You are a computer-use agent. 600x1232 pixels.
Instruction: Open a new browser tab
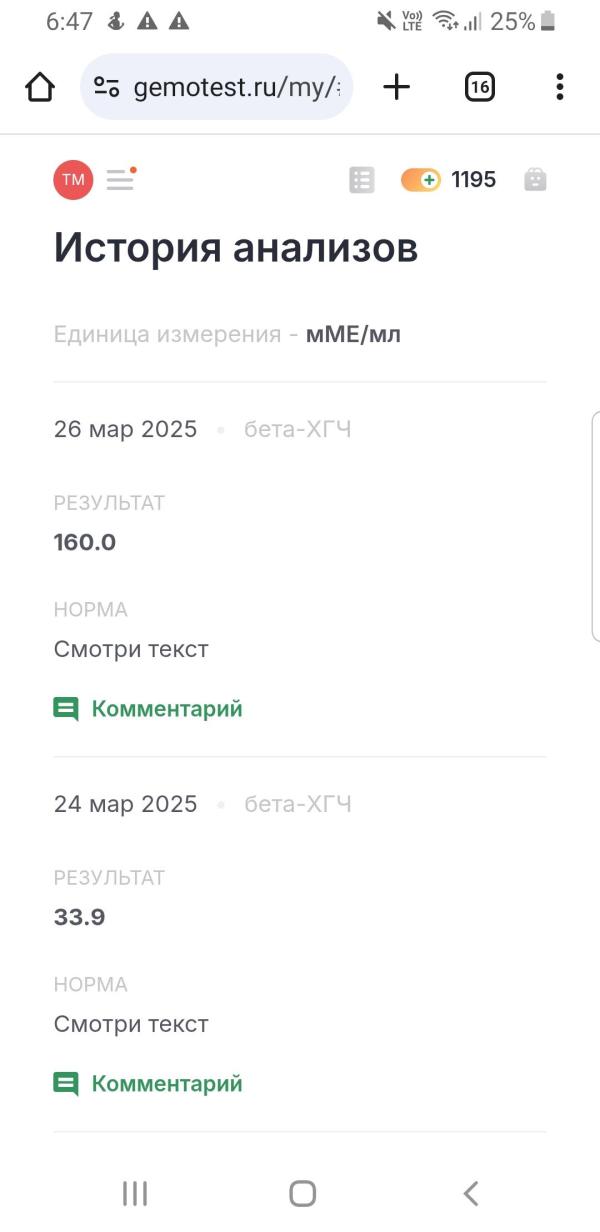(x=397, y=88)
